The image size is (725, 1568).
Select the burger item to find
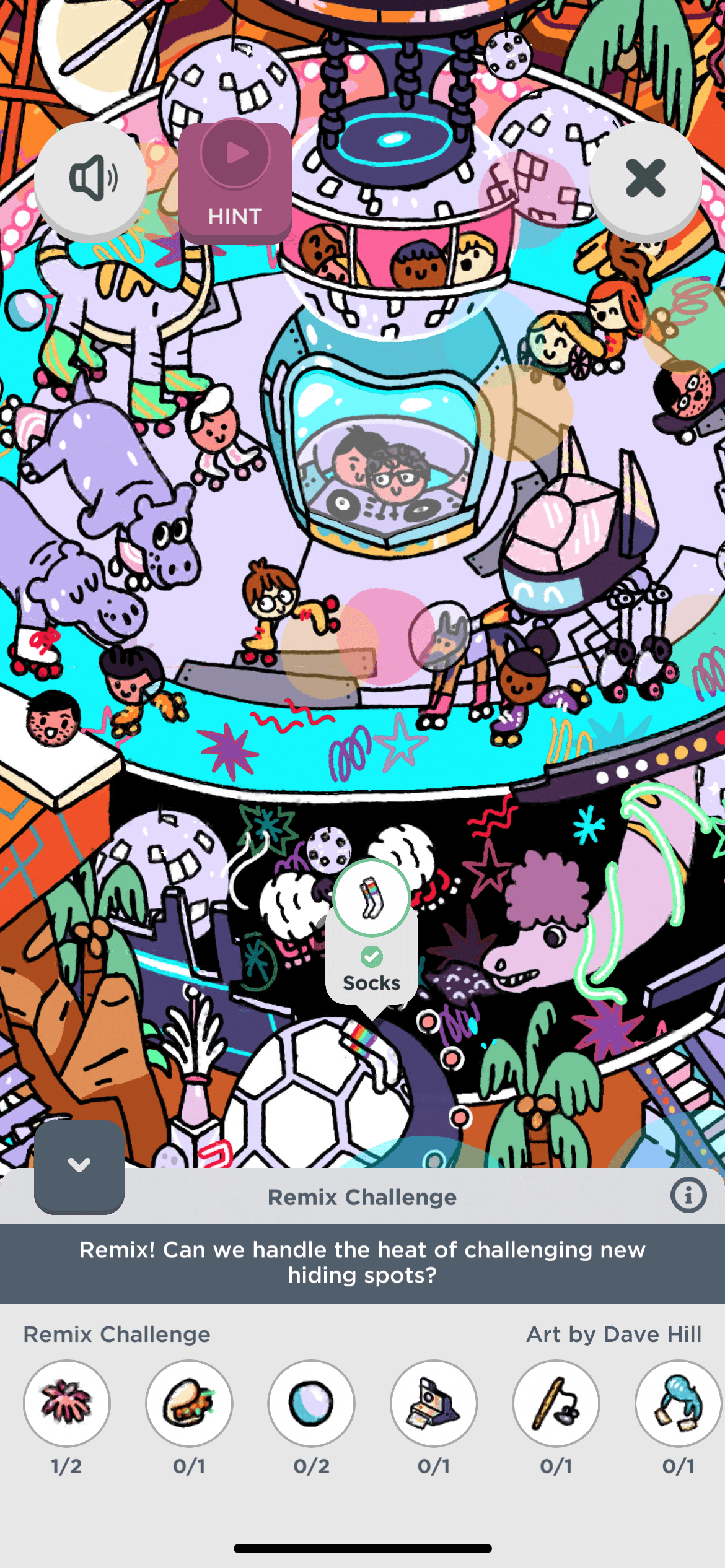(189, 1403)
